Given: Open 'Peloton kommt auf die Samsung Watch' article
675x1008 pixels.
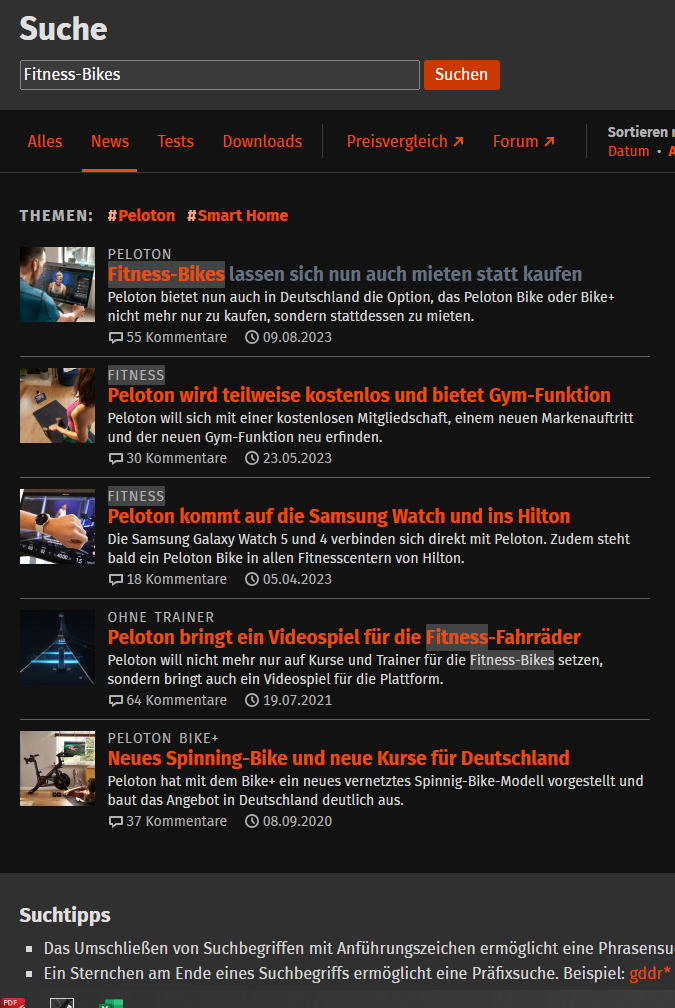Looking at the screenshot, I should tap(339, 517).
